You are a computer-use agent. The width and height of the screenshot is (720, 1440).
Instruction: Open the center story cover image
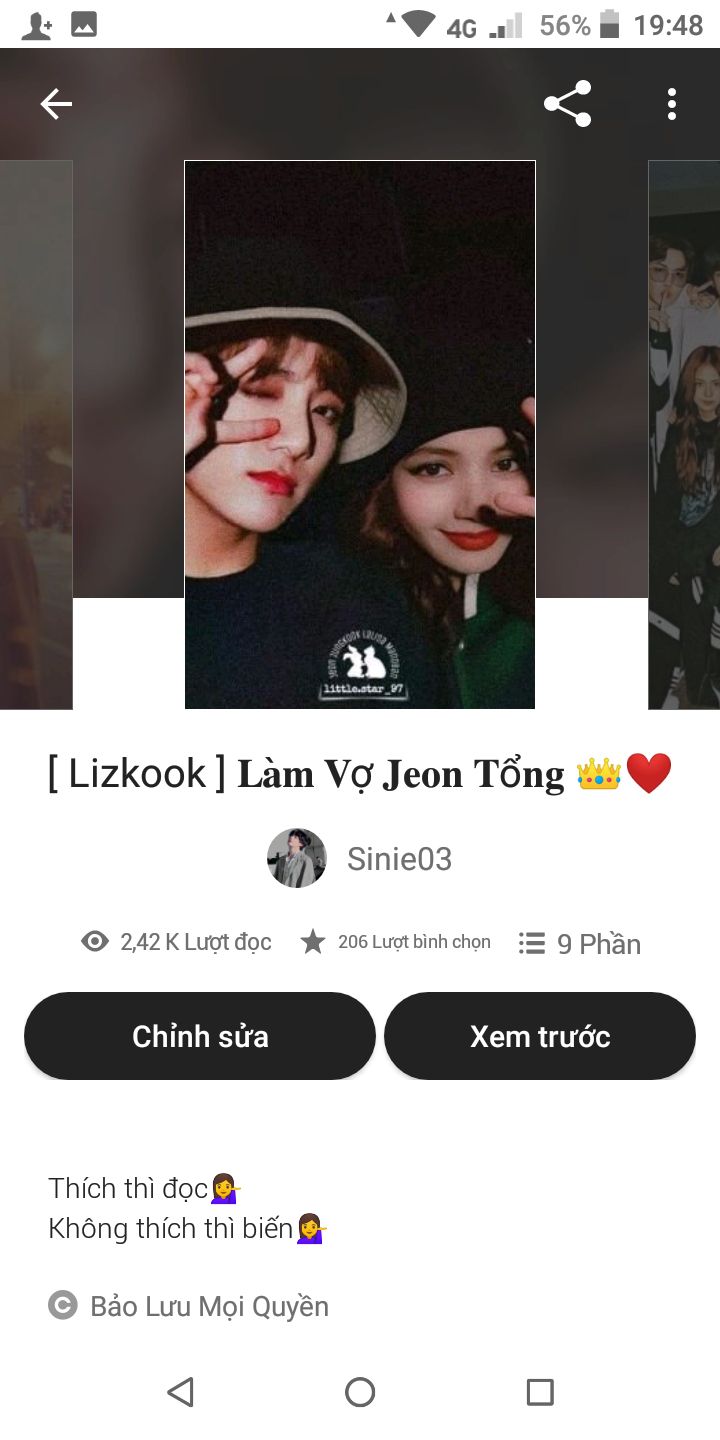[x=360, y=435]
